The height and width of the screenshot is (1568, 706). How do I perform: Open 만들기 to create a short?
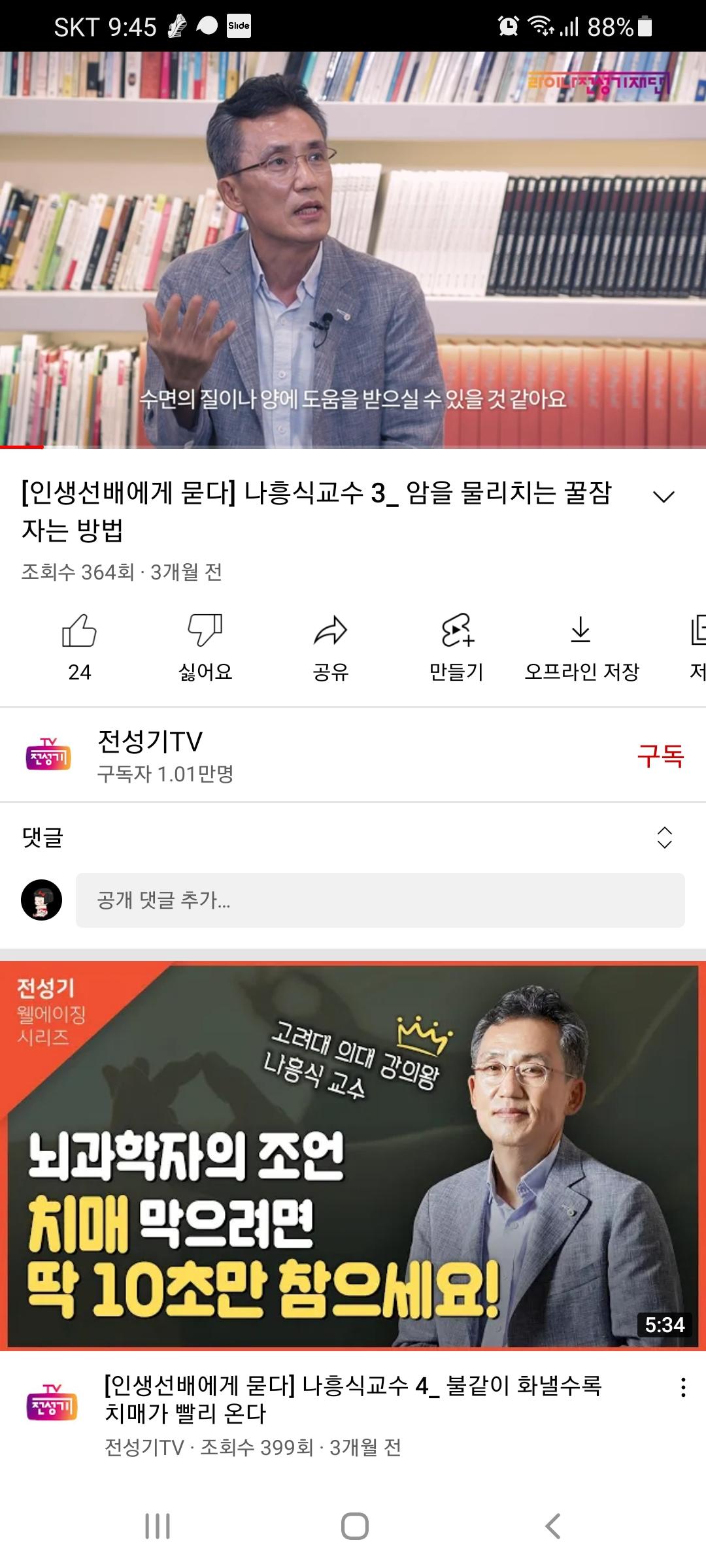click(456, 645)
